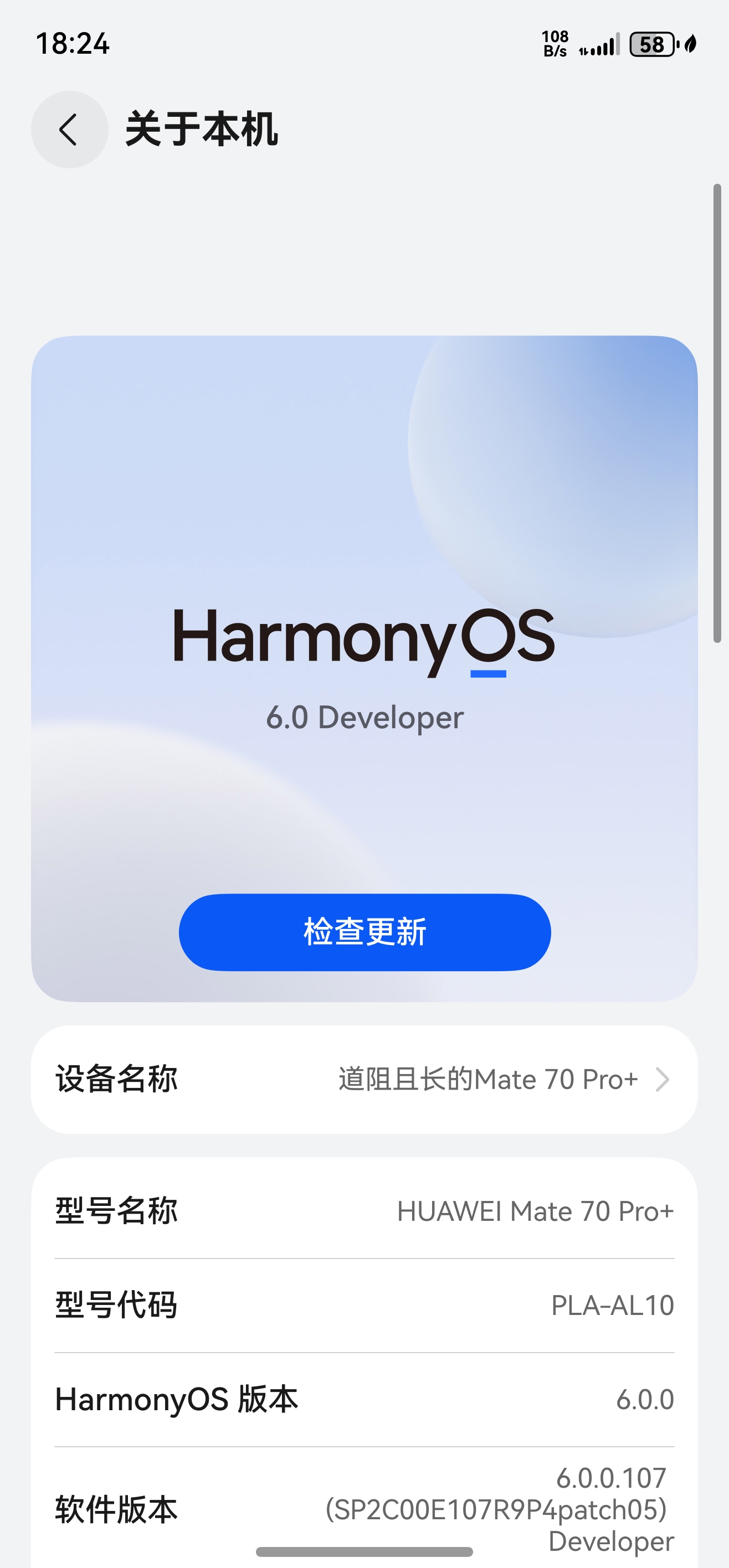
Task: Tap the 检查更新 button
Action: (x=364, y=931)
